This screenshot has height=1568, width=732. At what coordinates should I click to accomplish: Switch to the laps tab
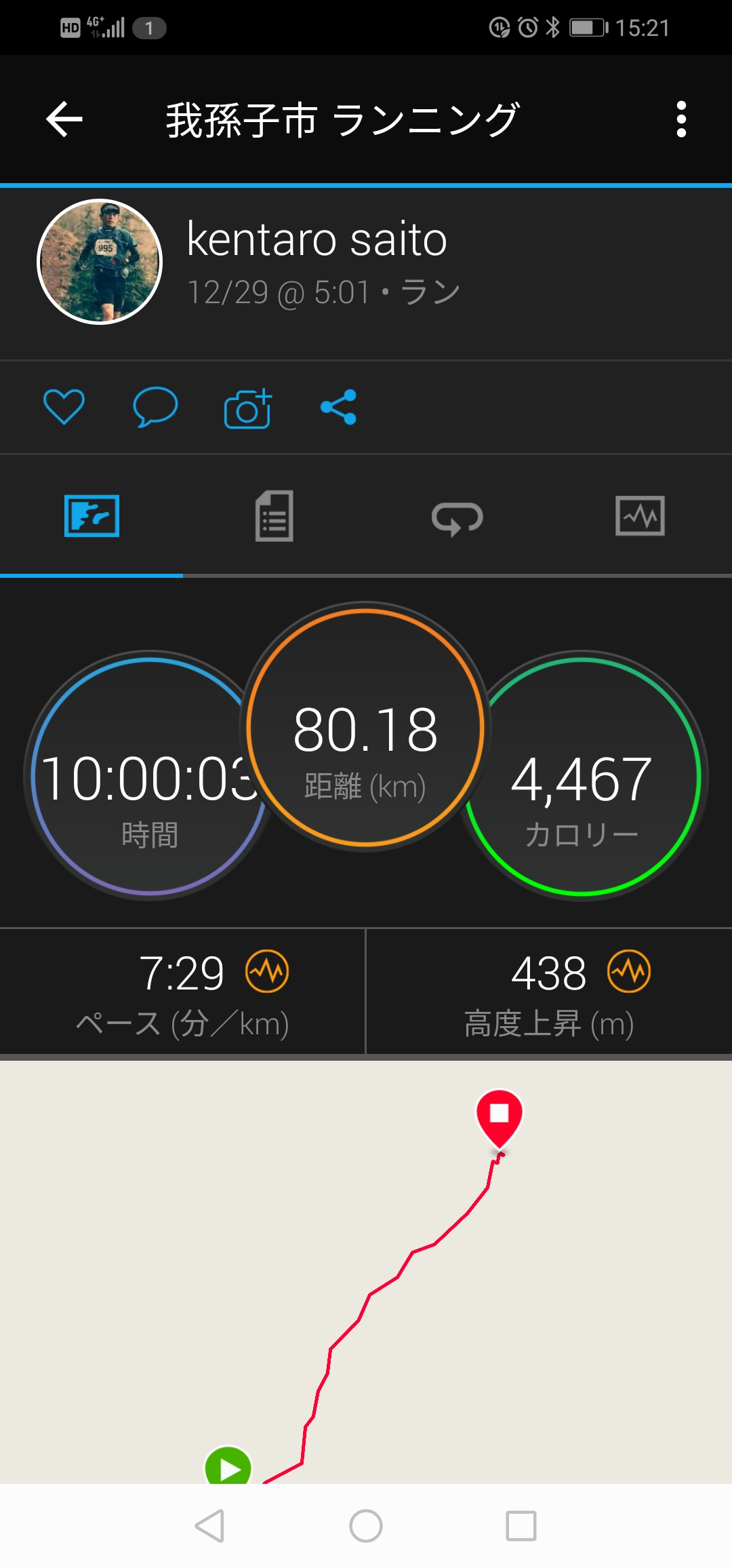[x=457, y=518]
